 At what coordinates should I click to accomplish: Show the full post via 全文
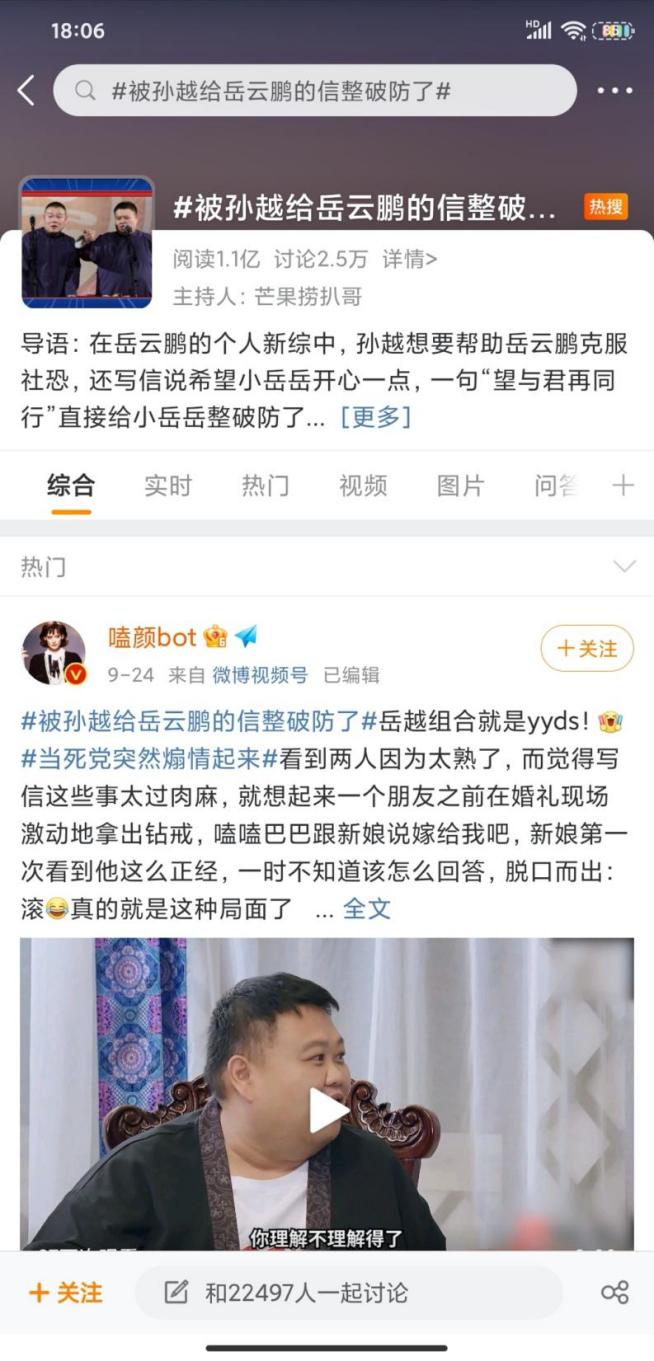(x=366, y=909)
